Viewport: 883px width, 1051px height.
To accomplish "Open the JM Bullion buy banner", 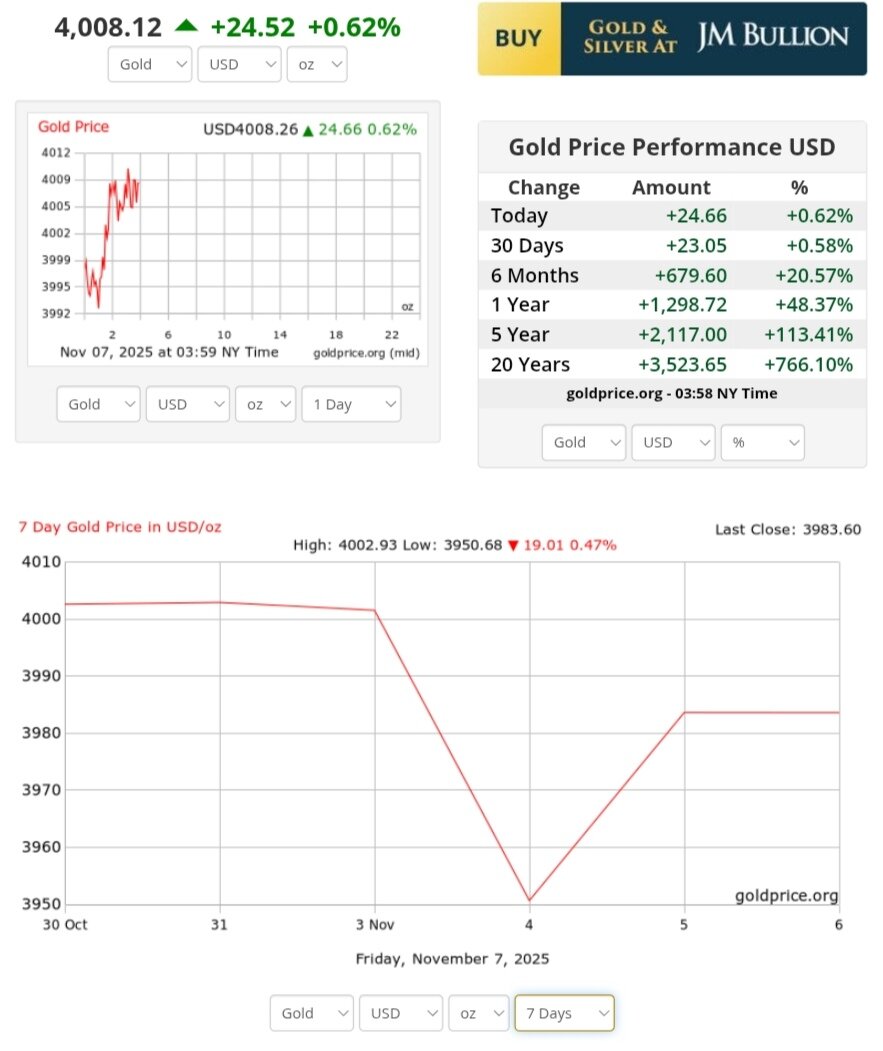I will pyautogui.click(x=672, y=39).
